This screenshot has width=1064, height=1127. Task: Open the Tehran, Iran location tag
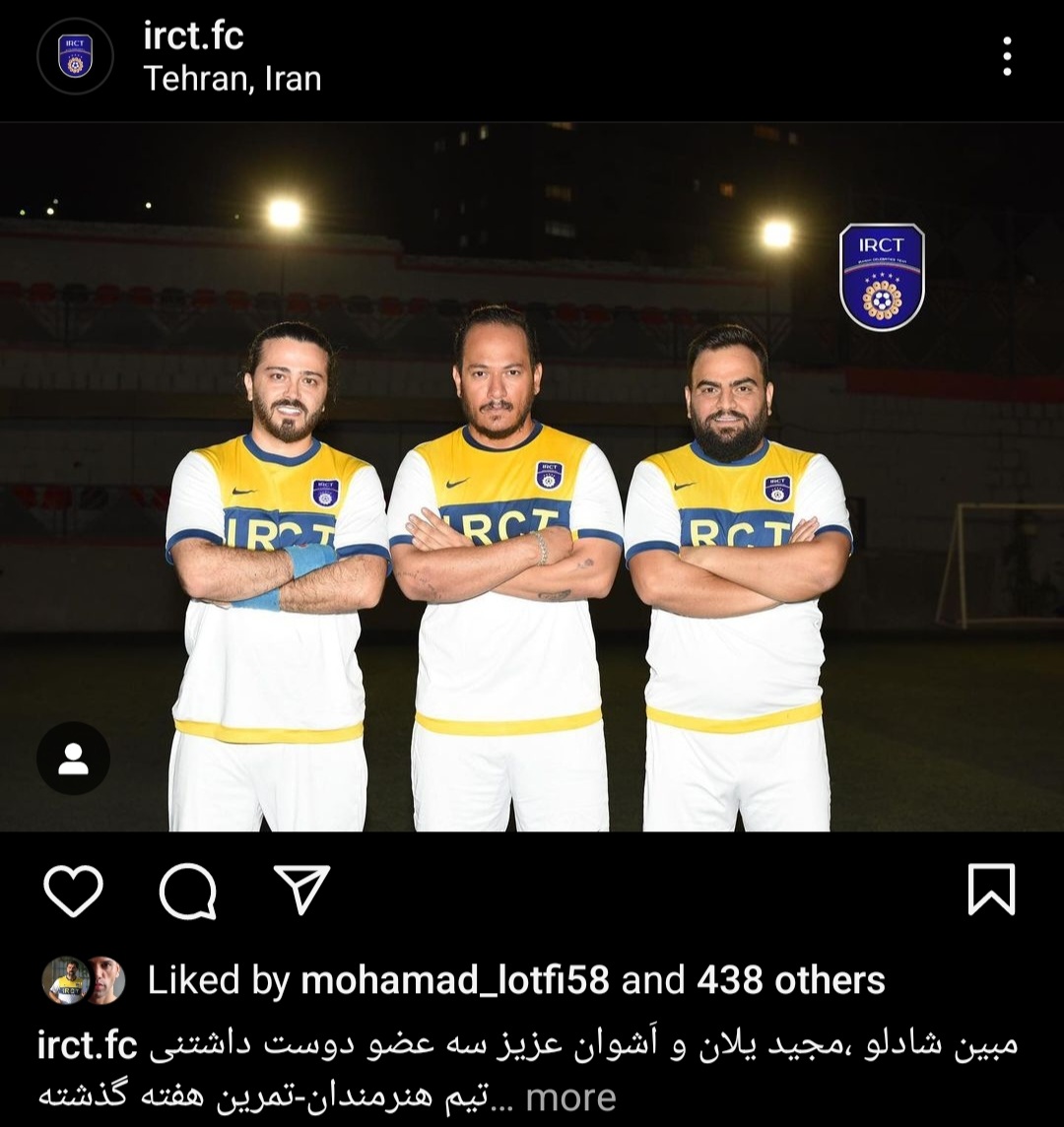click(233, 79)
